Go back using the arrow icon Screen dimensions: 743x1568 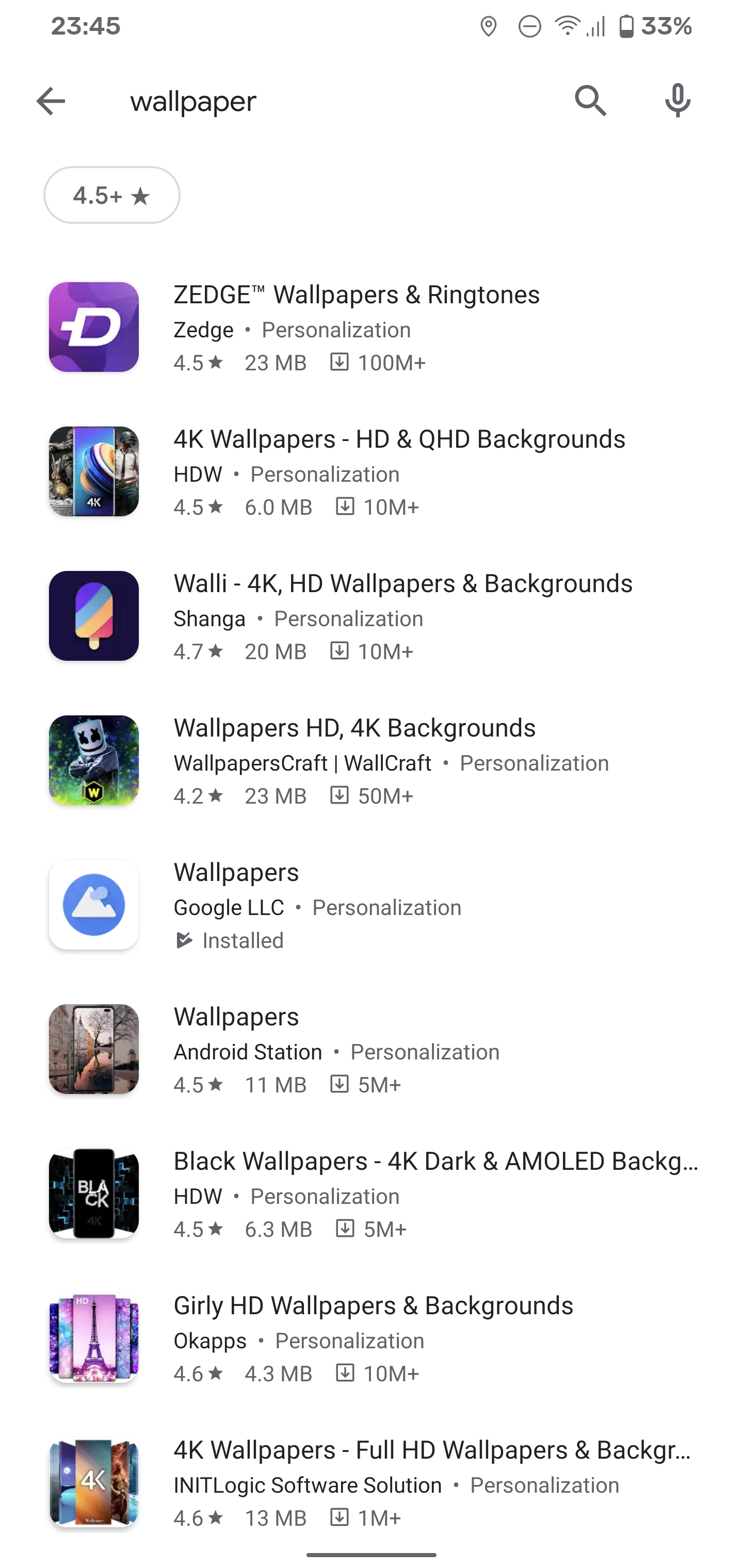51,101
